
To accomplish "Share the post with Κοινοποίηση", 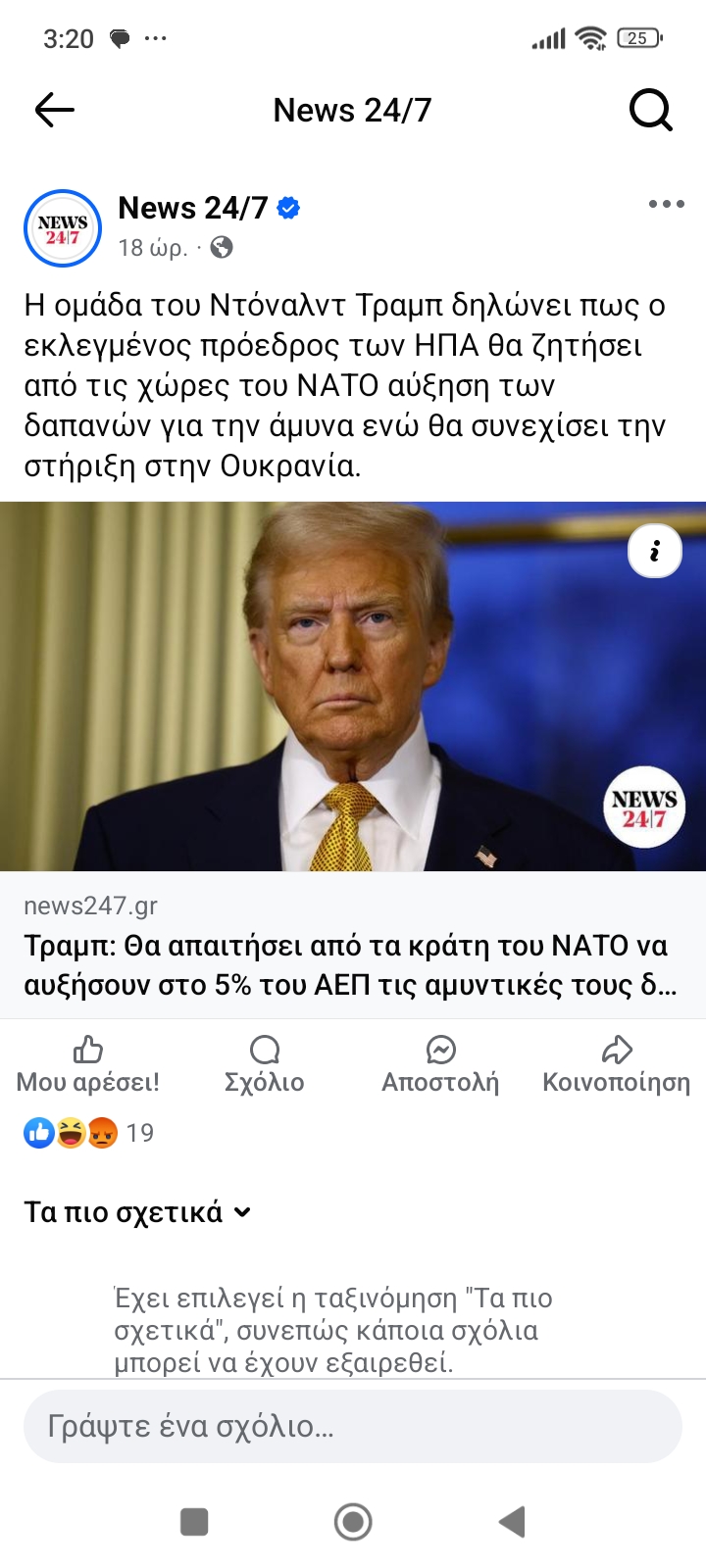I will point(616,1065).
